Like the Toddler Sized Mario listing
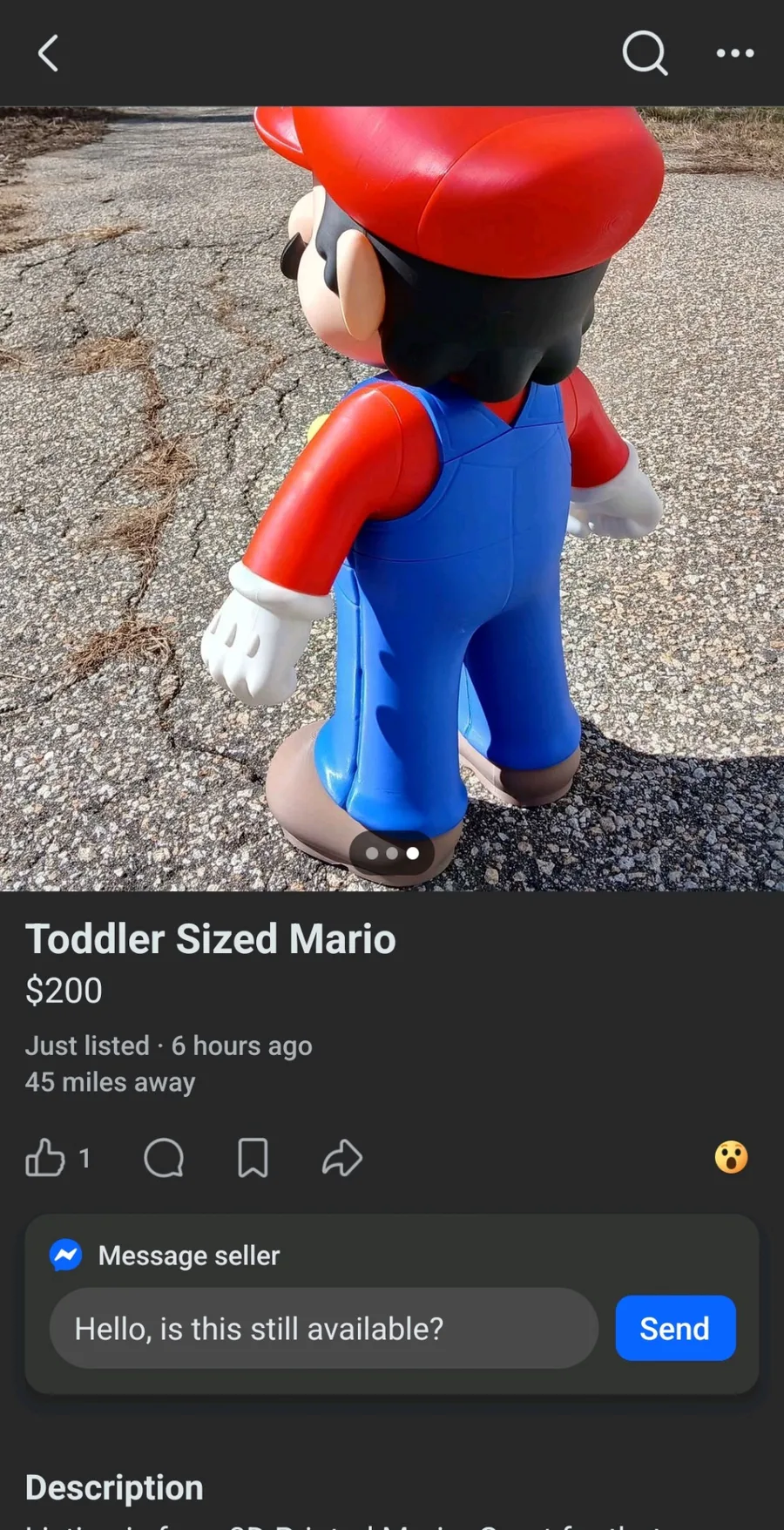784x1530 pixels. point(45,1158)
